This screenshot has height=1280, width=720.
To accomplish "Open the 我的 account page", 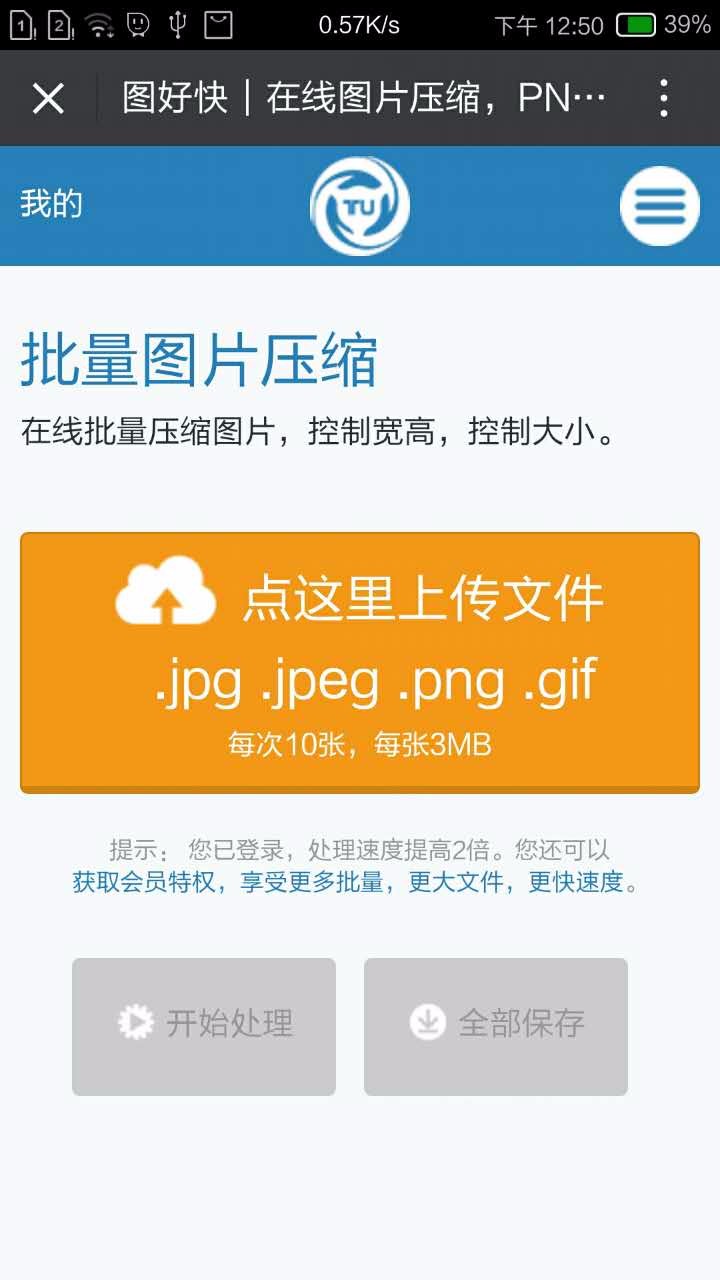I will click(x=51, y=205).
